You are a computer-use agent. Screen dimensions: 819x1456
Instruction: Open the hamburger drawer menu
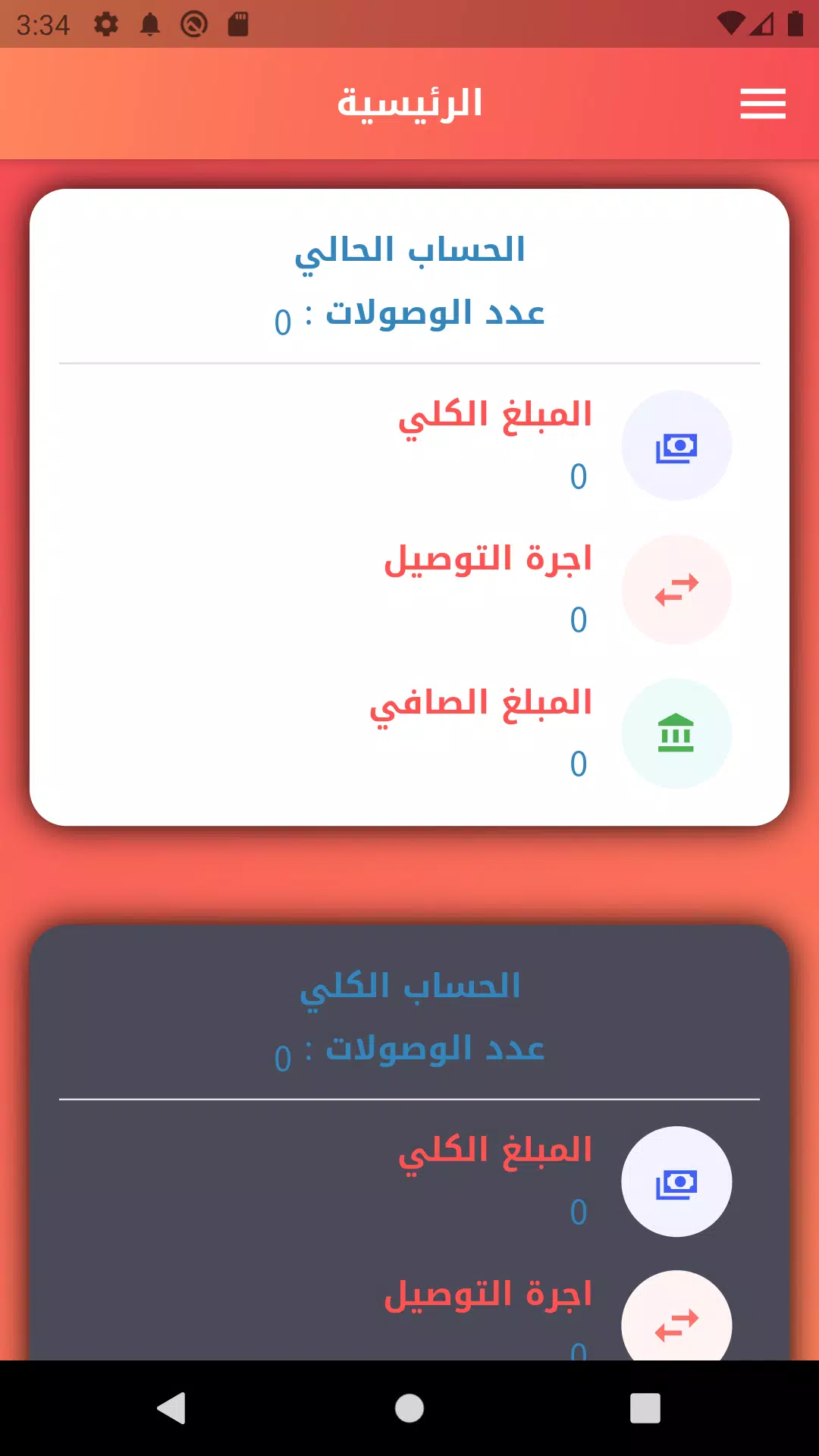[x=763, y=104]
